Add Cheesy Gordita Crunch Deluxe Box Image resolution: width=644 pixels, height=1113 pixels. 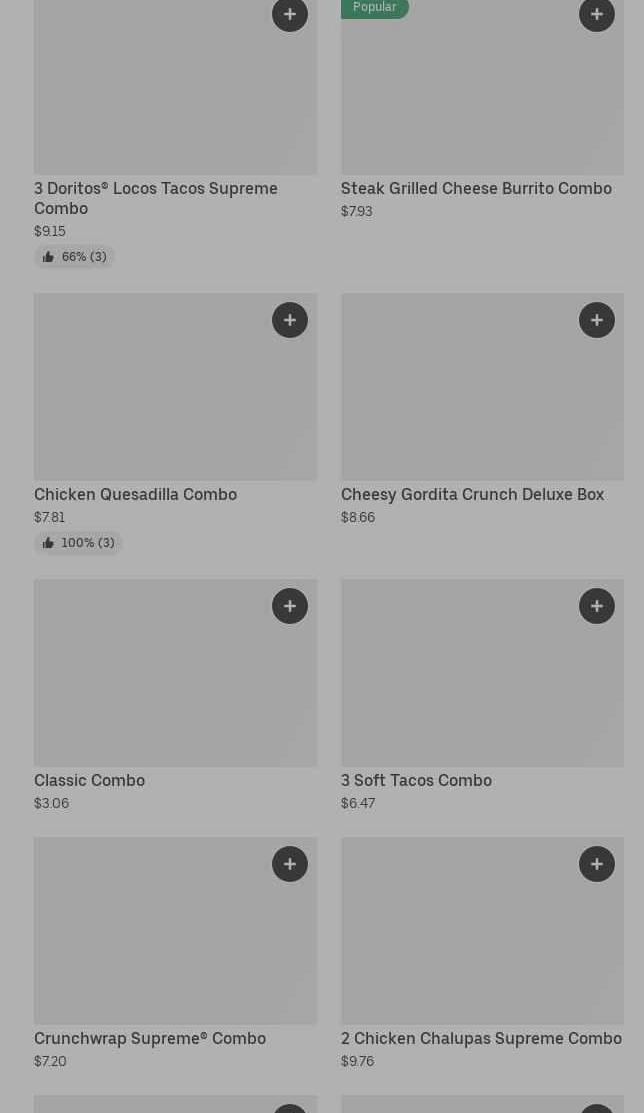click(x=597, y=320)
